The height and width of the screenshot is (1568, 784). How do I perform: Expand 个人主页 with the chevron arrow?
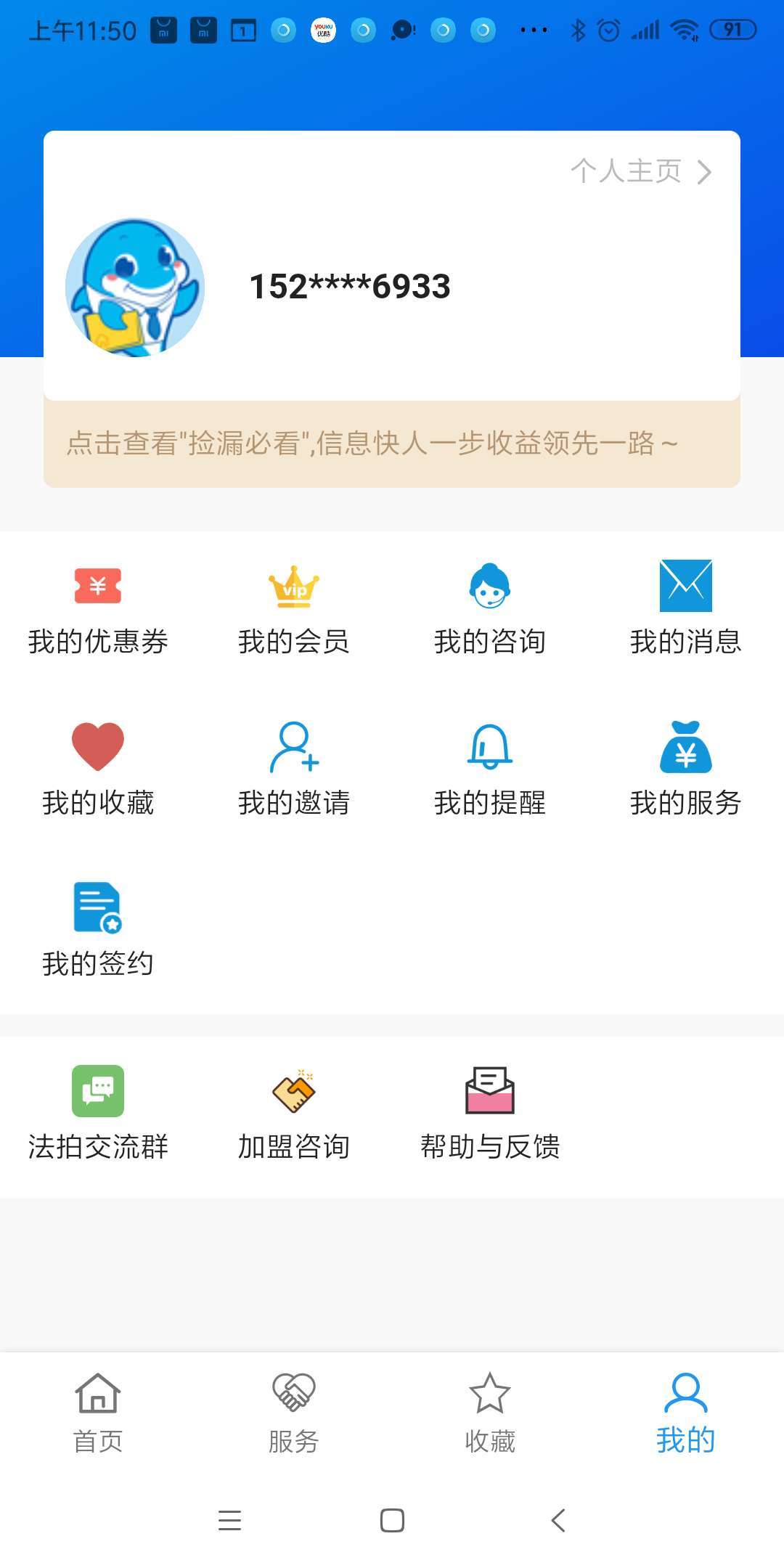[x=703, y=172]
